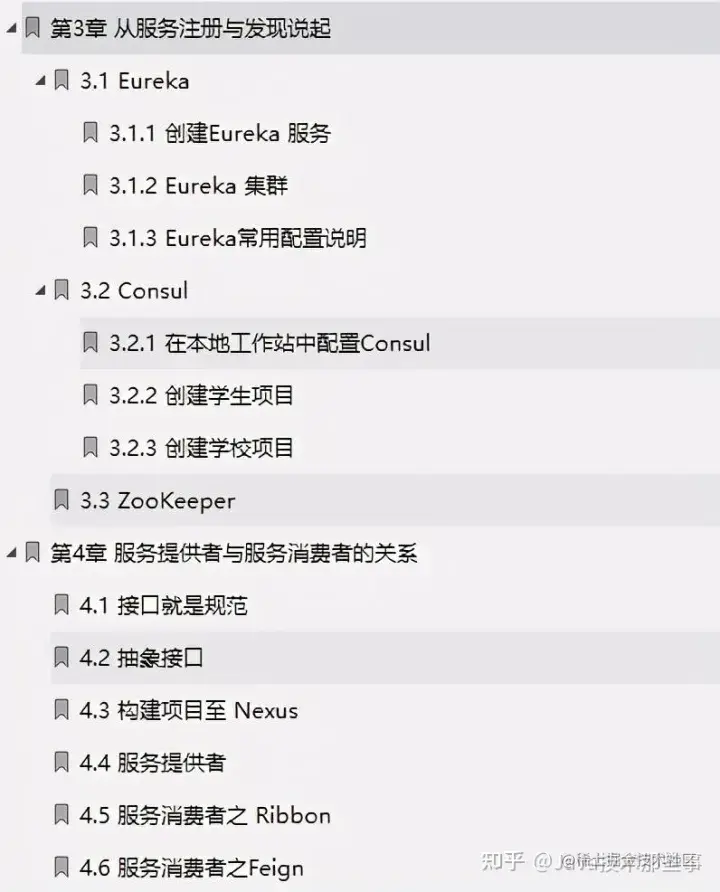Go to 4.2 抽象接口

pyautogui.click(x=142, y=658)
